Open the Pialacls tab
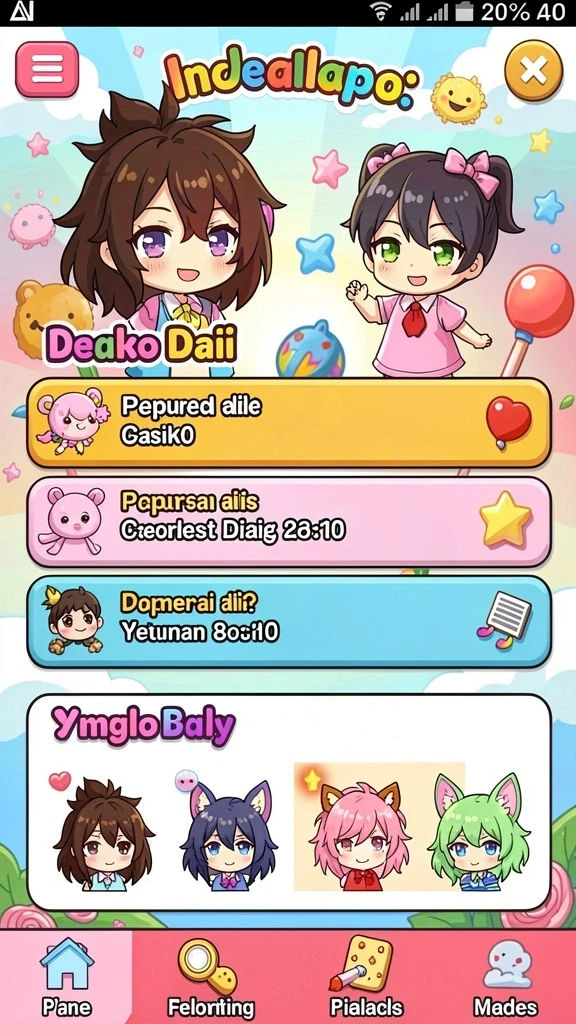Image resolution: width=576 pixels, height=1024 pixels. tap(366, 977)
